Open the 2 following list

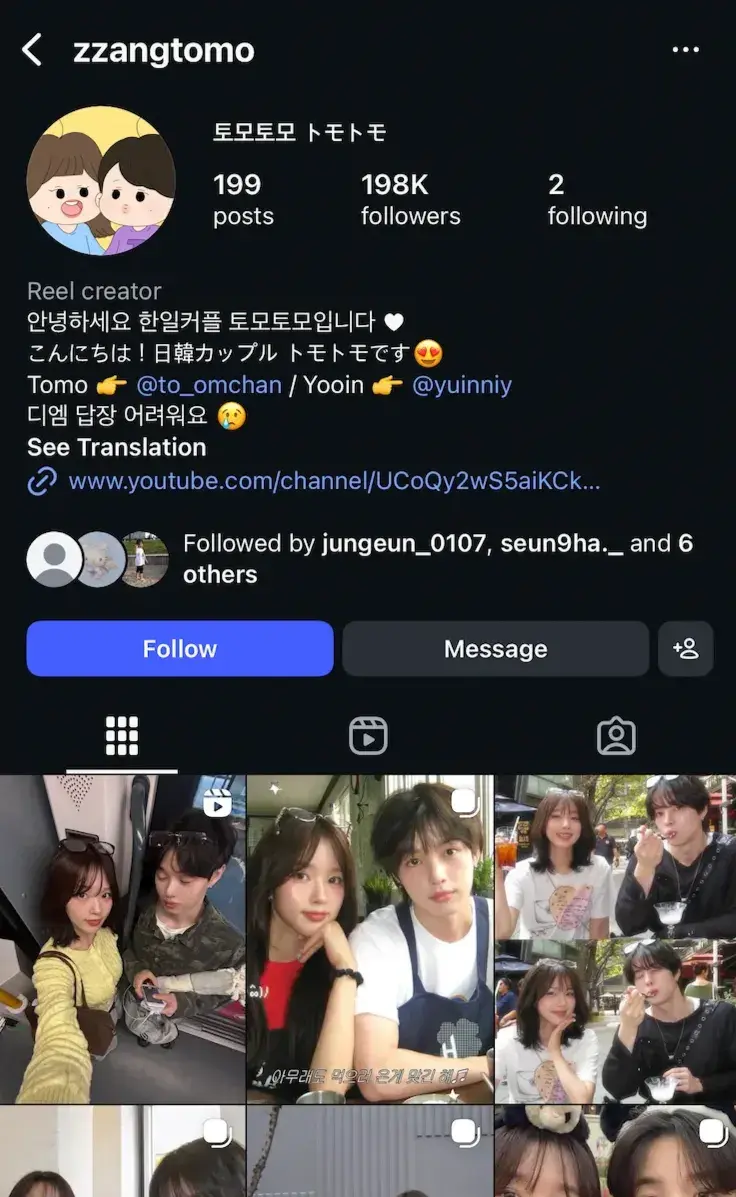[597, 199]
